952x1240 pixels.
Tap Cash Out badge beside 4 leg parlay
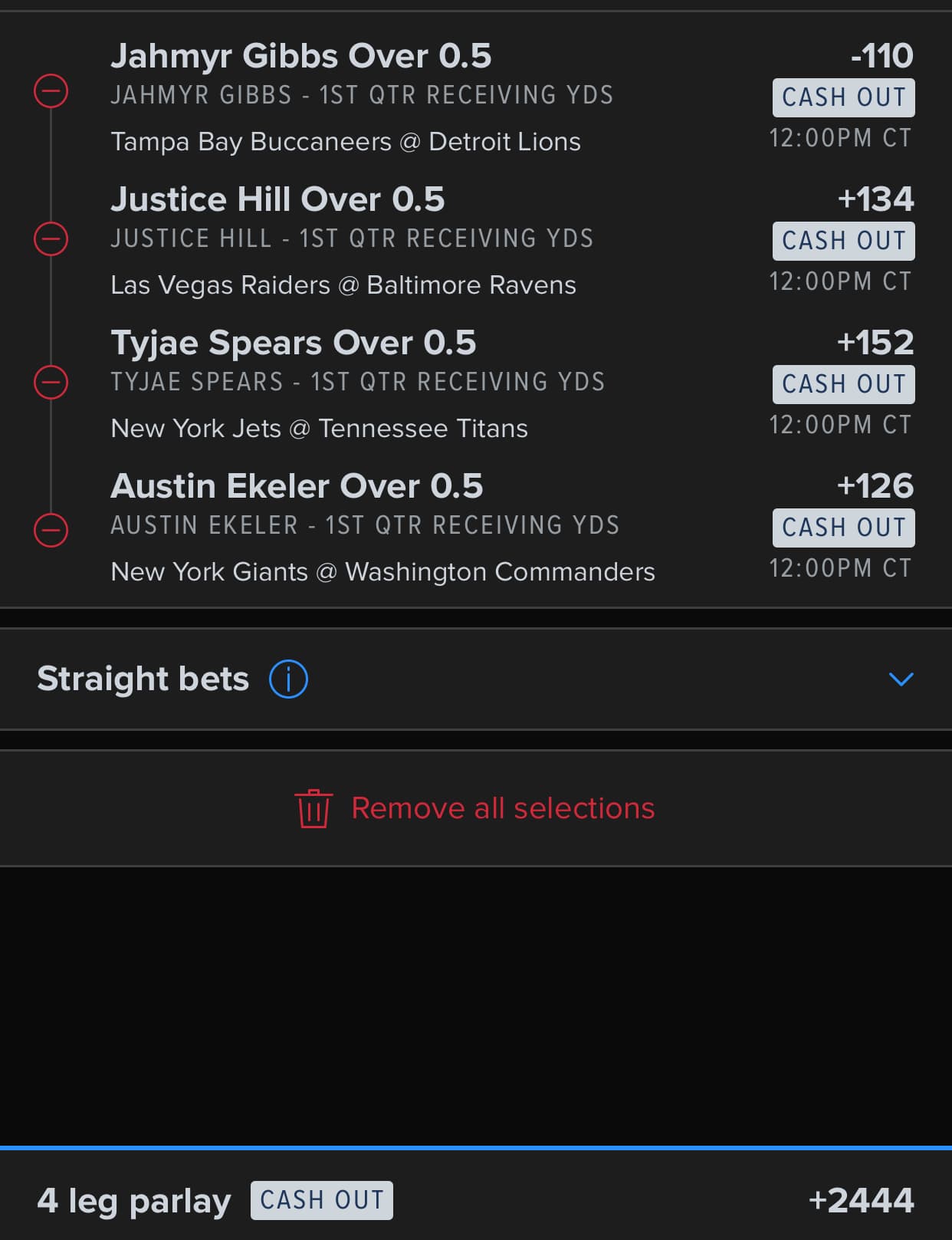point(322,1200)
